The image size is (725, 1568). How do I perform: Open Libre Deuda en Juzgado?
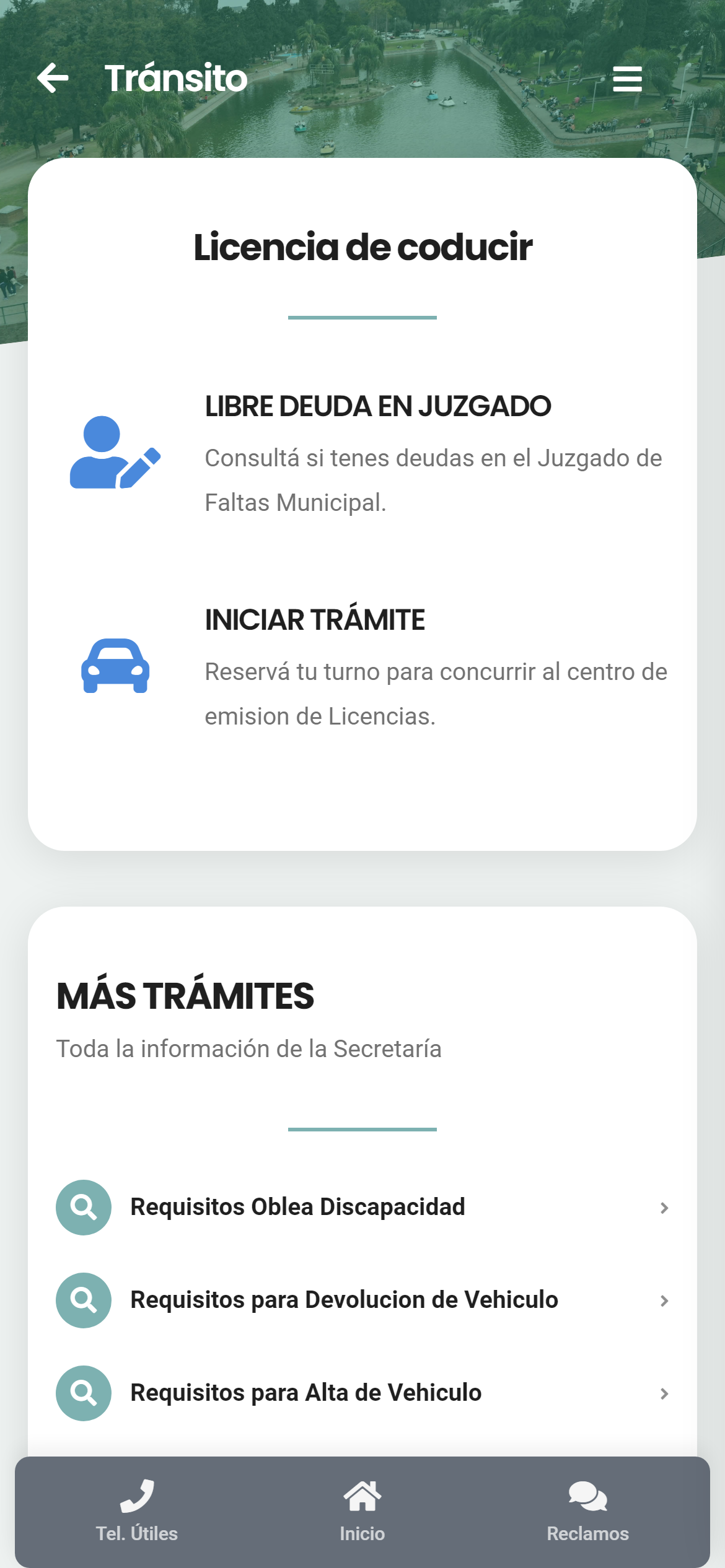coord(377,407)
